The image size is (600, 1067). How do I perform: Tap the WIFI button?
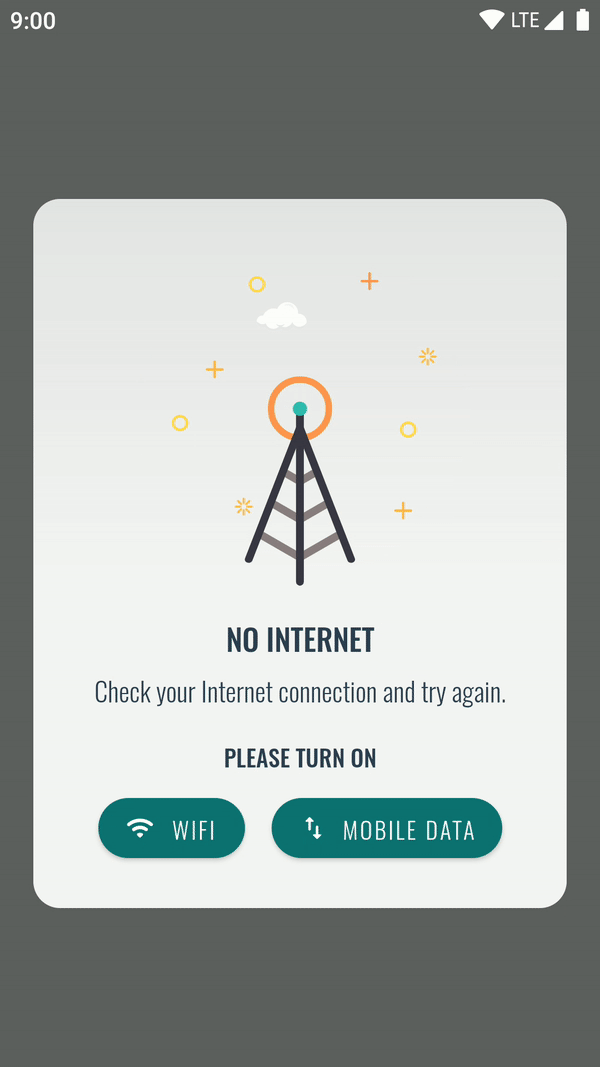171,828
